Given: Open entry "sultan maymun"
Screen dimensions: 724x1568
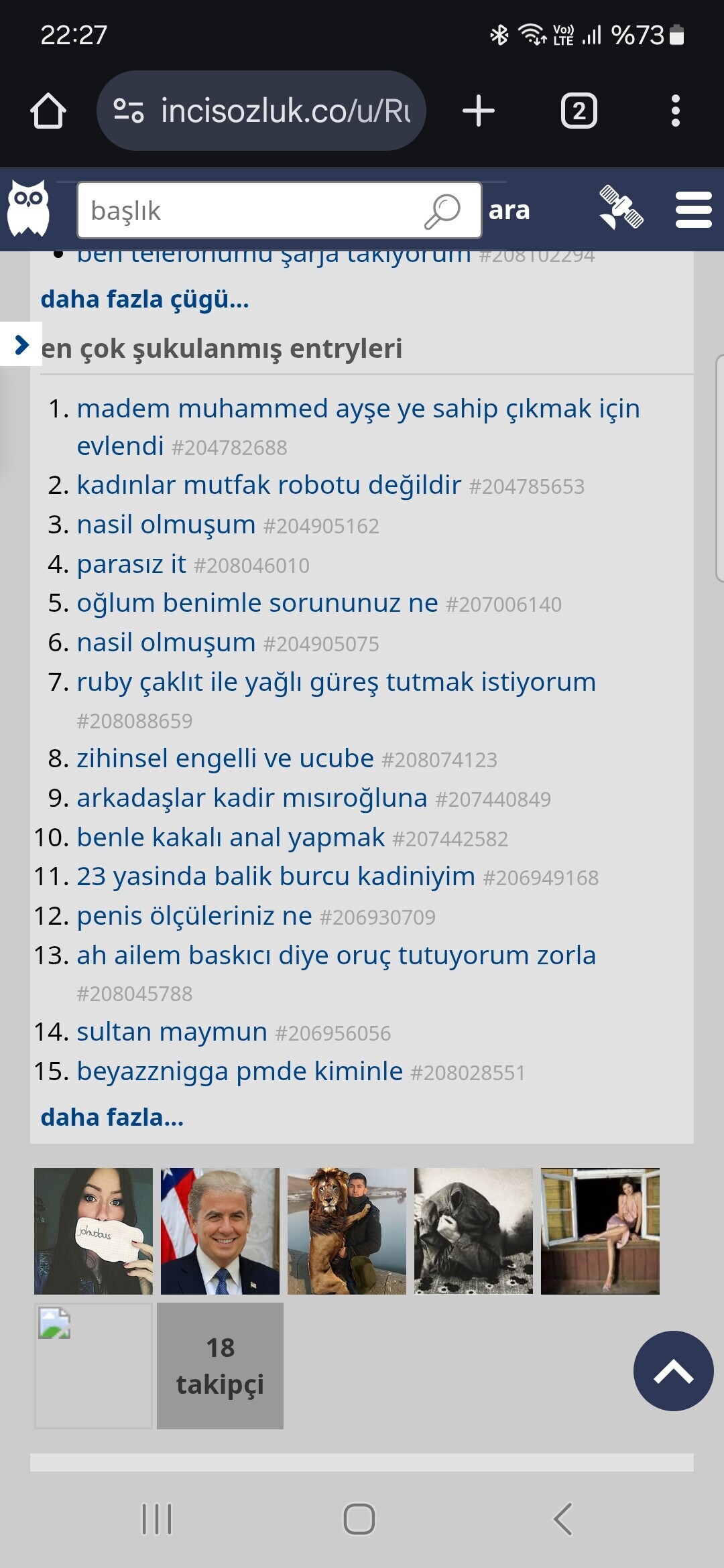Looking at the screenshot, I should (172, 1032).
